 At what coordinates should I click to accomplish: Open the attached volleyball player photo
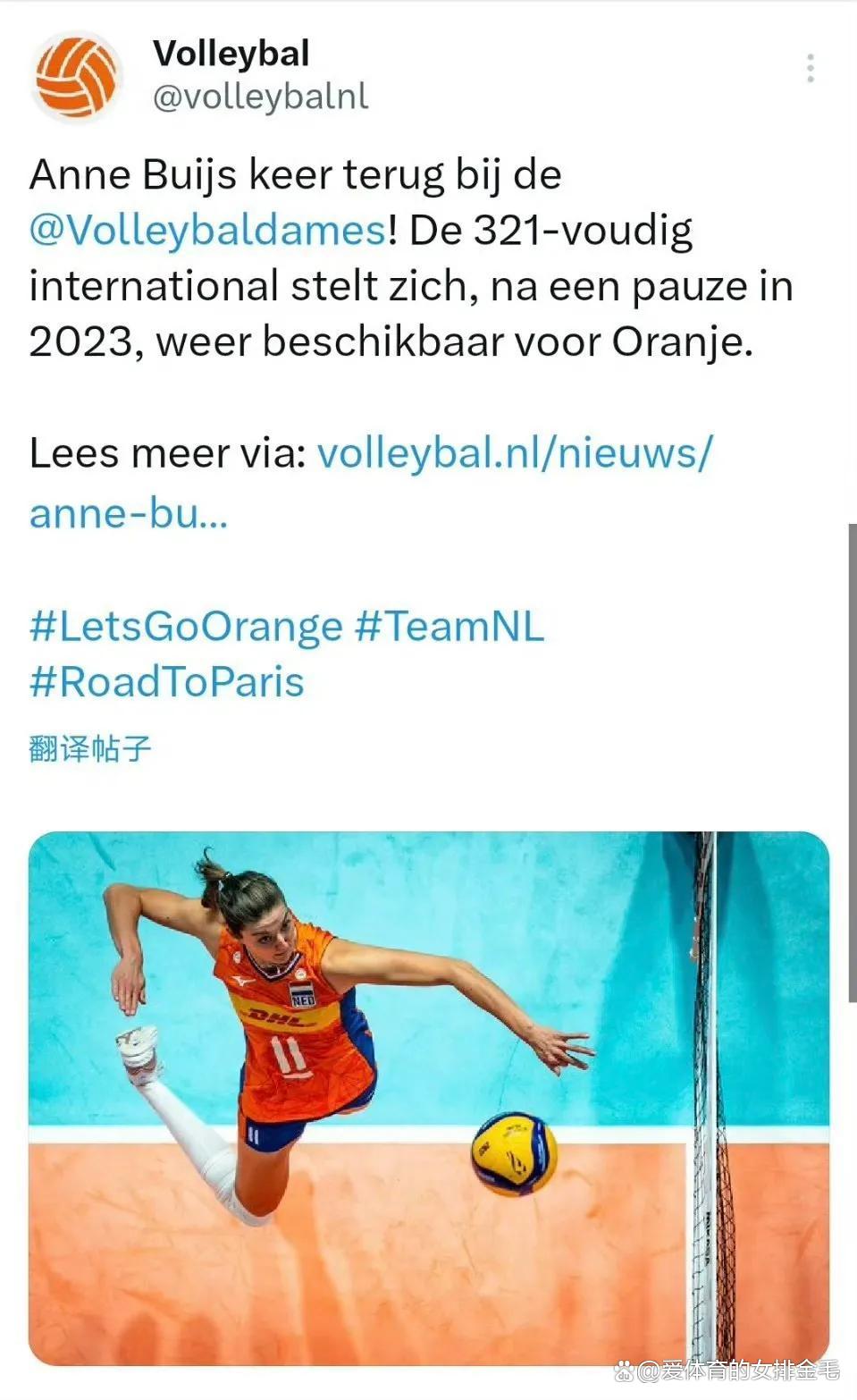click(x=429, y=1098)
